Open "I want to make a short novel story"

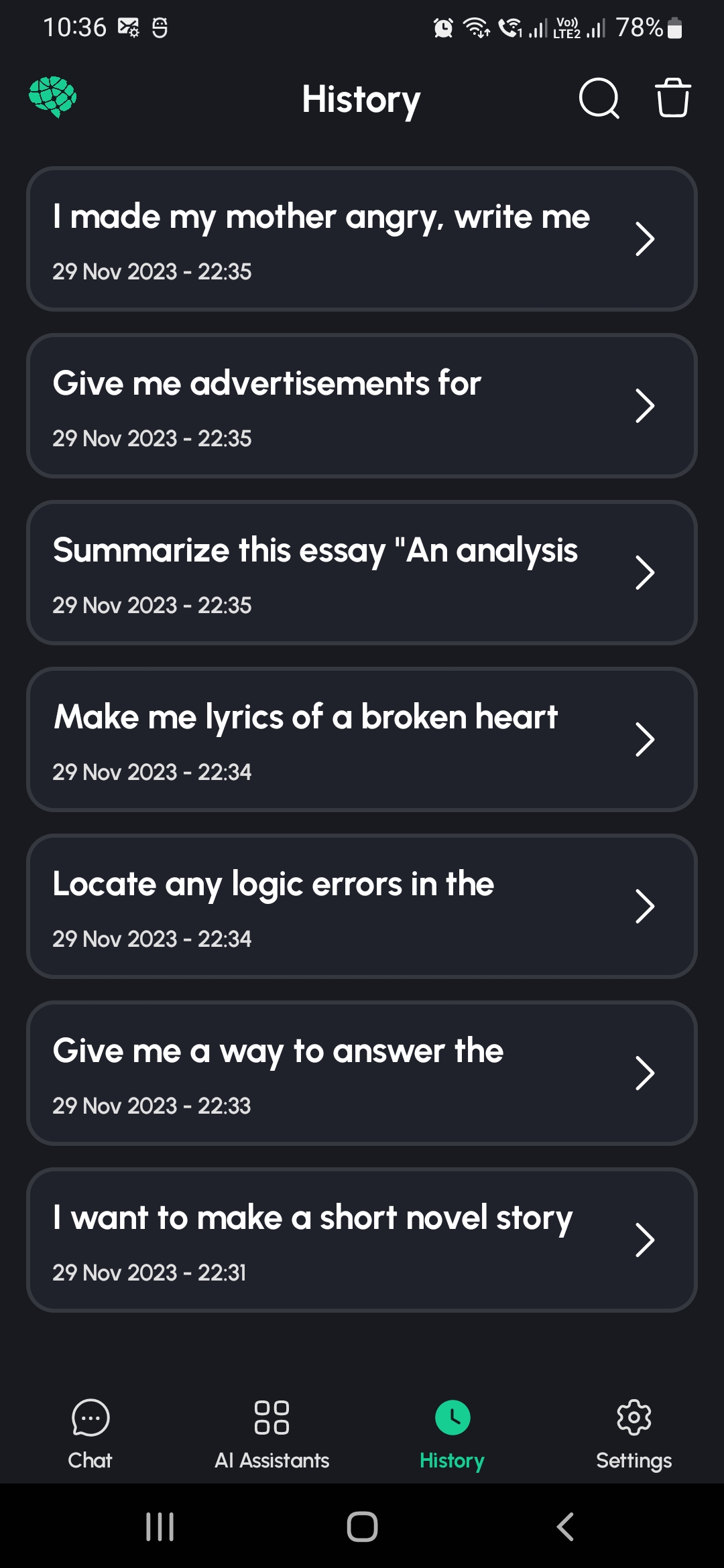coord(362,1240)
